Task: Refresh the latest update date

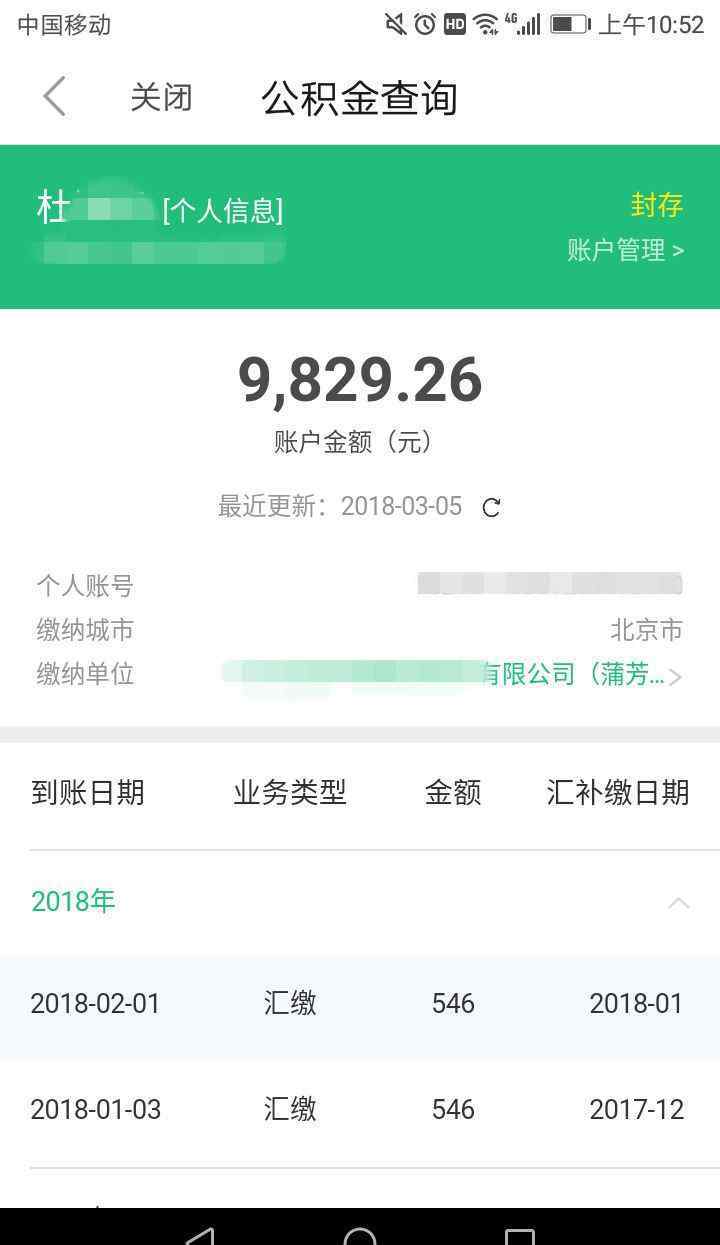Action: click(x=491, y=508)
